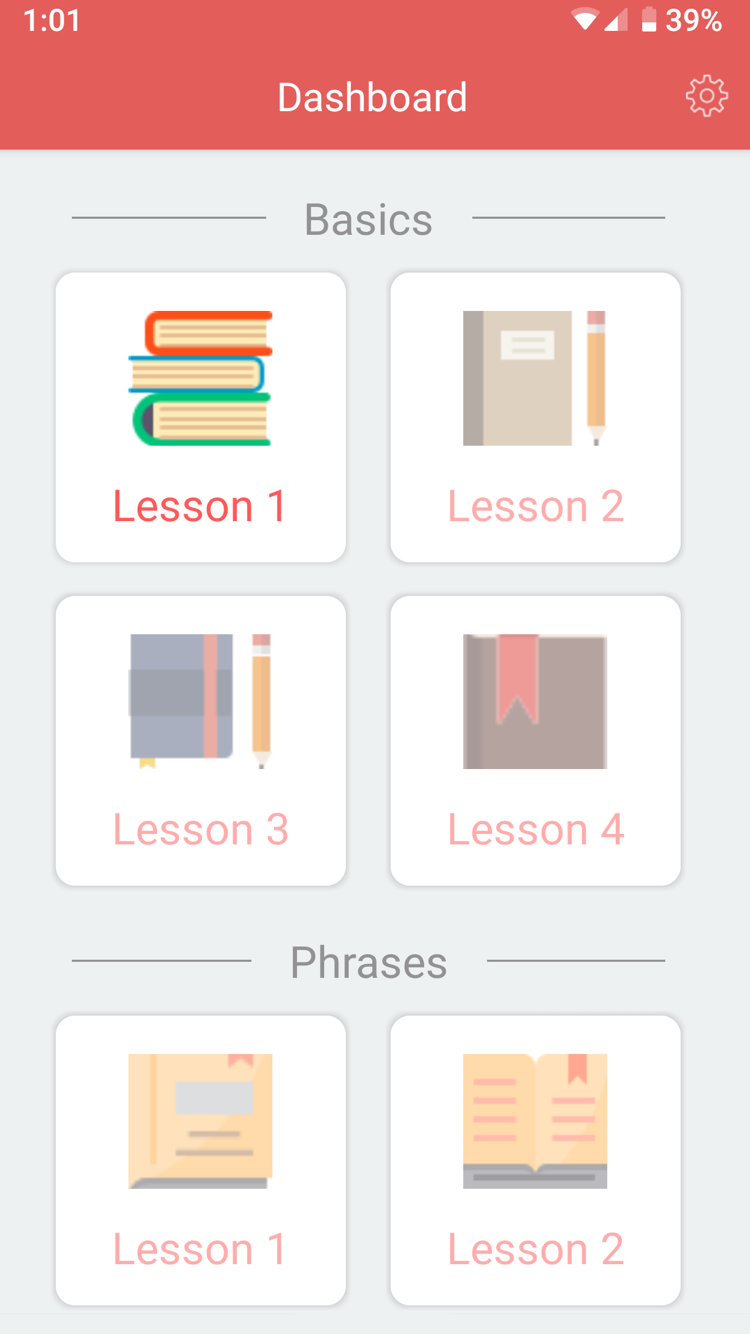Choose Phrases Lesson 2 card
The width and height of the screenshot is (750, 1334).
pos(535,1160)
